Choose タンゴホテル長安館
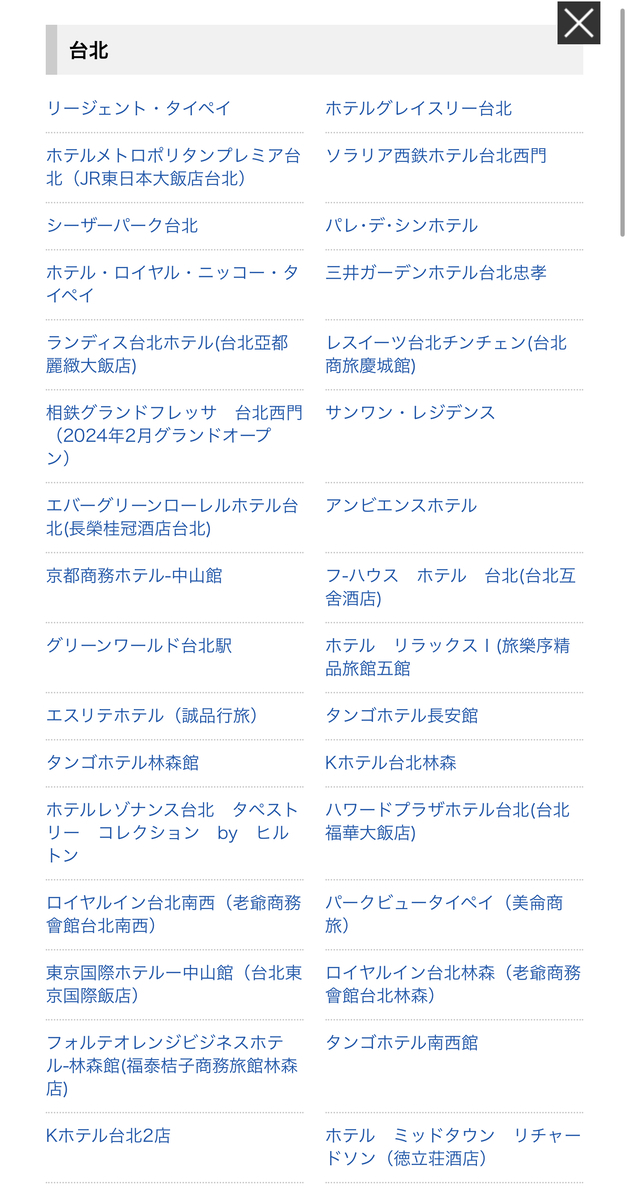629x1200 pixels. point(401,715)
